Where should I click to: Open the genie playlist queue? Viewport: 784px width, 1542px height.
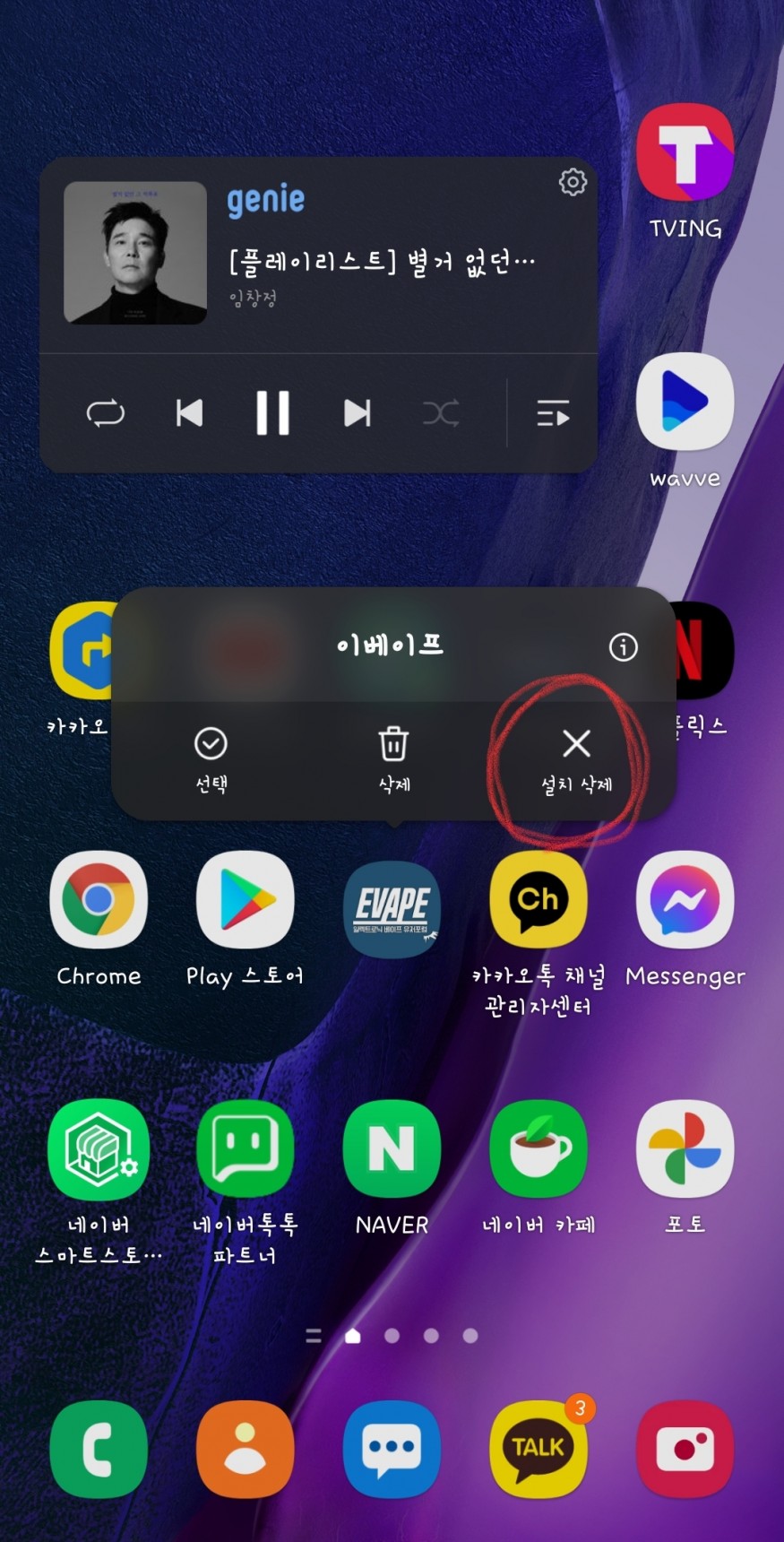(x=553, y=414)
